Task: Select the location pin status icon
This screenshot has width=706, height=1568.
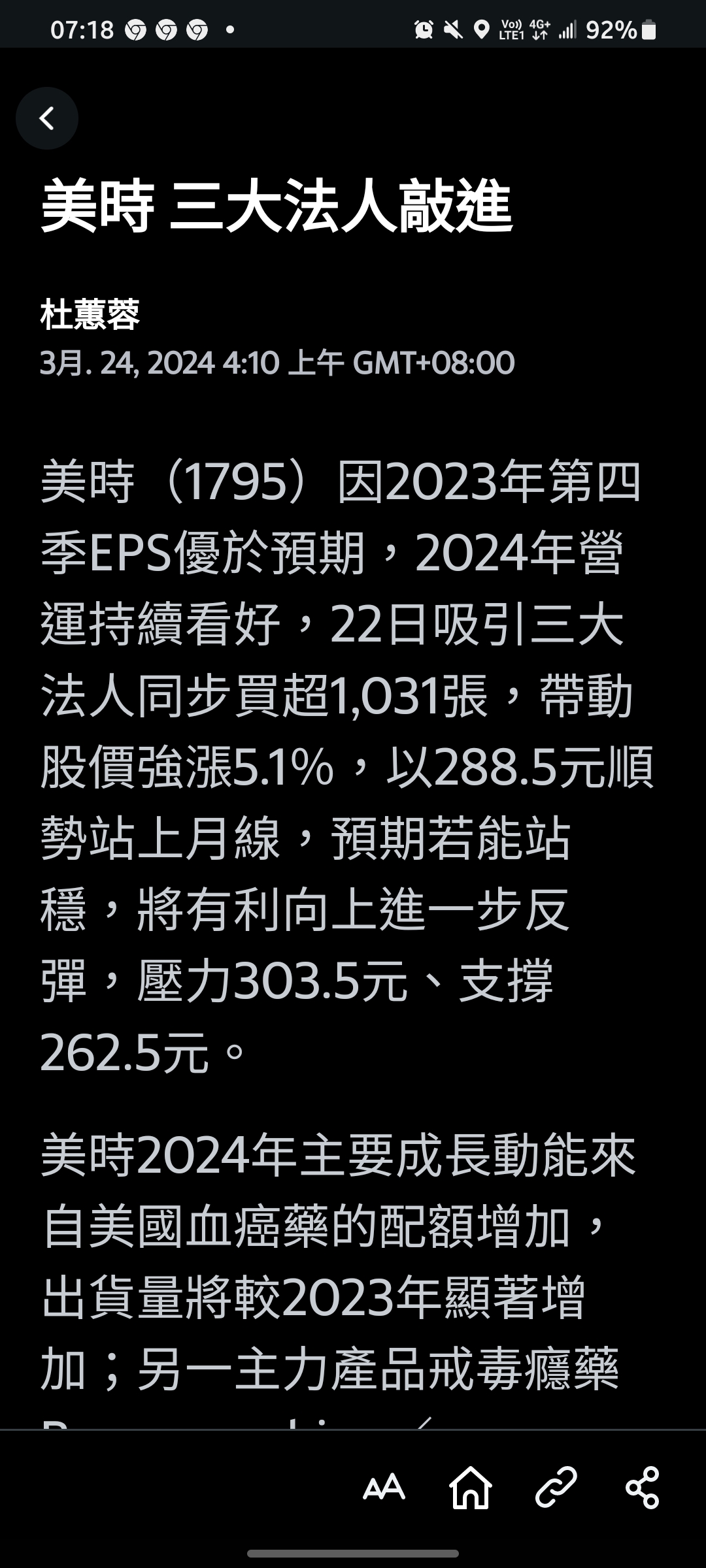Action: 482,28
